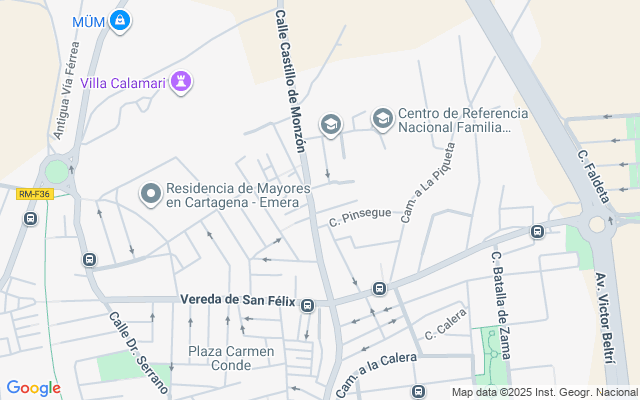Open Residencia de Mayores en Cartagena marker

coord(151,192)
